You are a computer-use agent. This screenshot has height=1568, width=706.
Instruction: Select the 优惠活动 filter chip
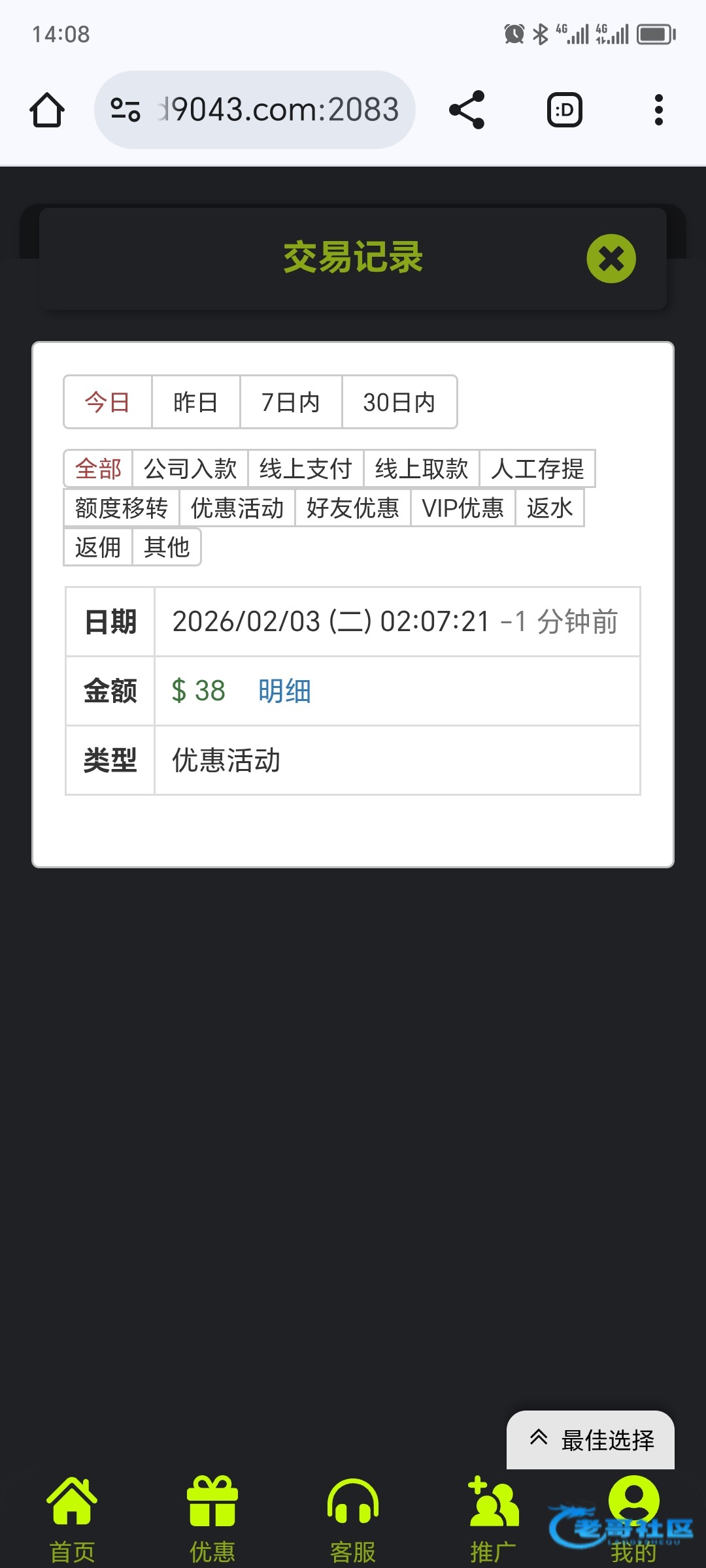tap(237, 508)
